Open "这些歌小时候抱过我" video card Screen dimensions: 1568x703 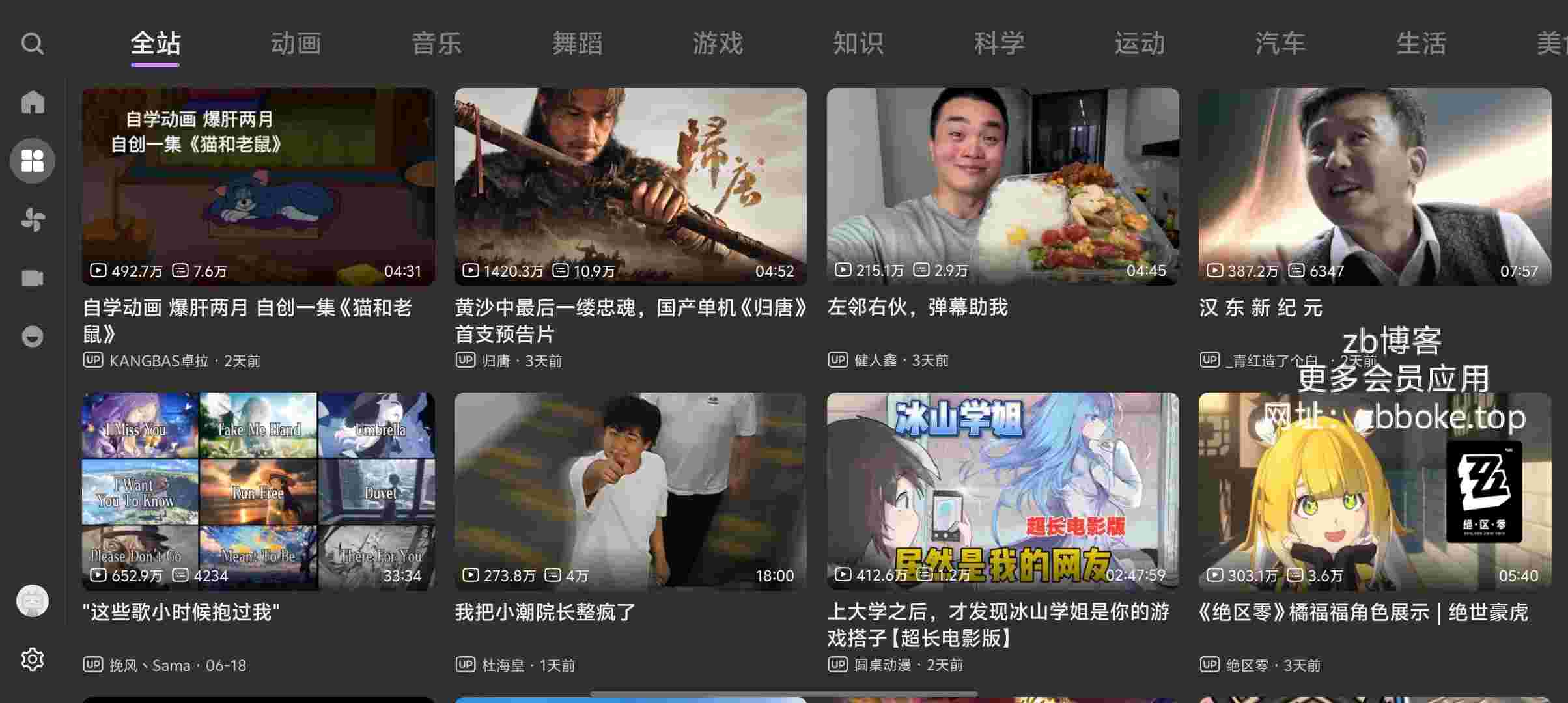(x=258, y=491)
